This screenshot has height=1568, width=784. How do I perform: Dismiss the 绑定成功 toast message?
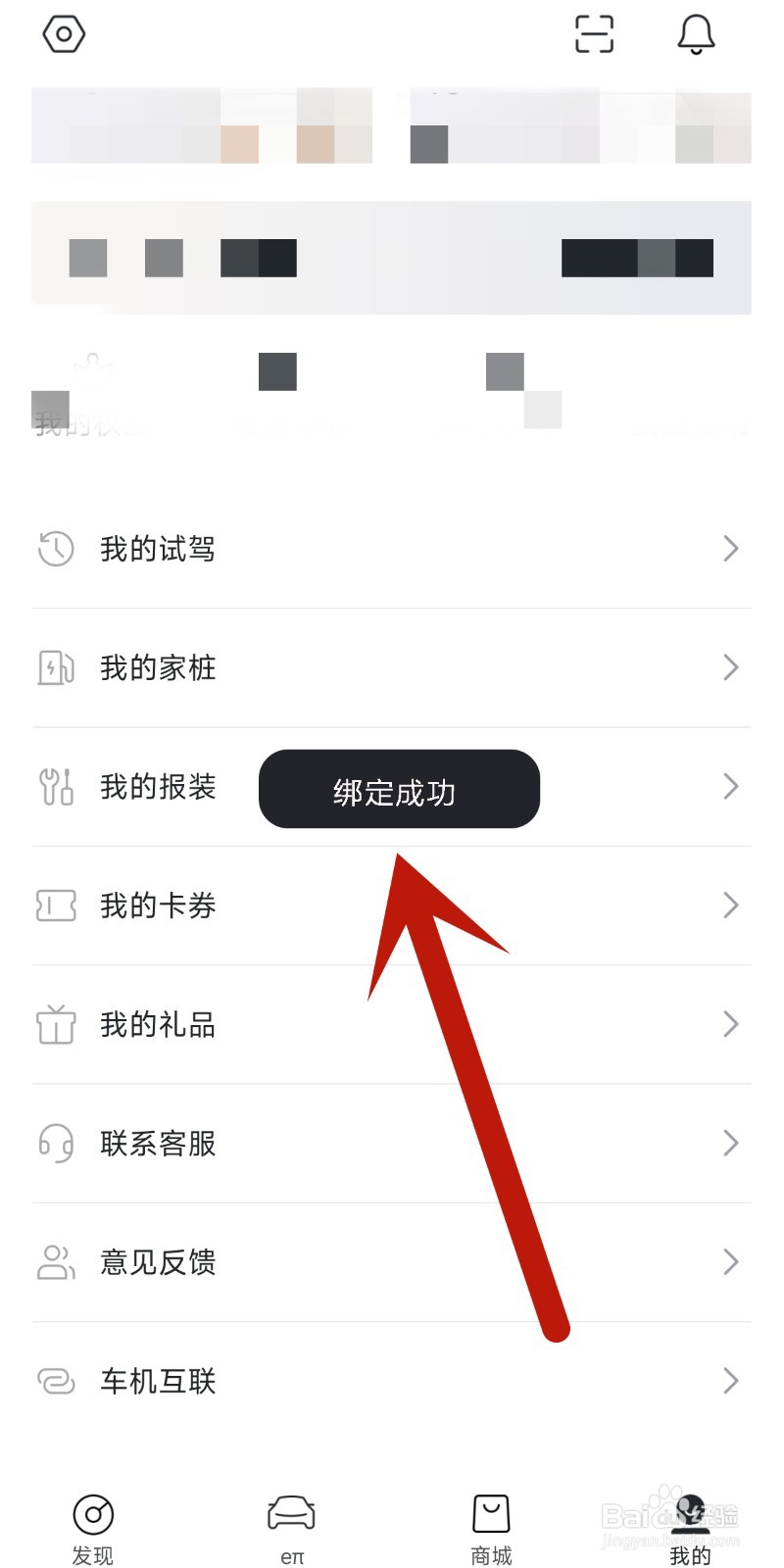point(398,790)
